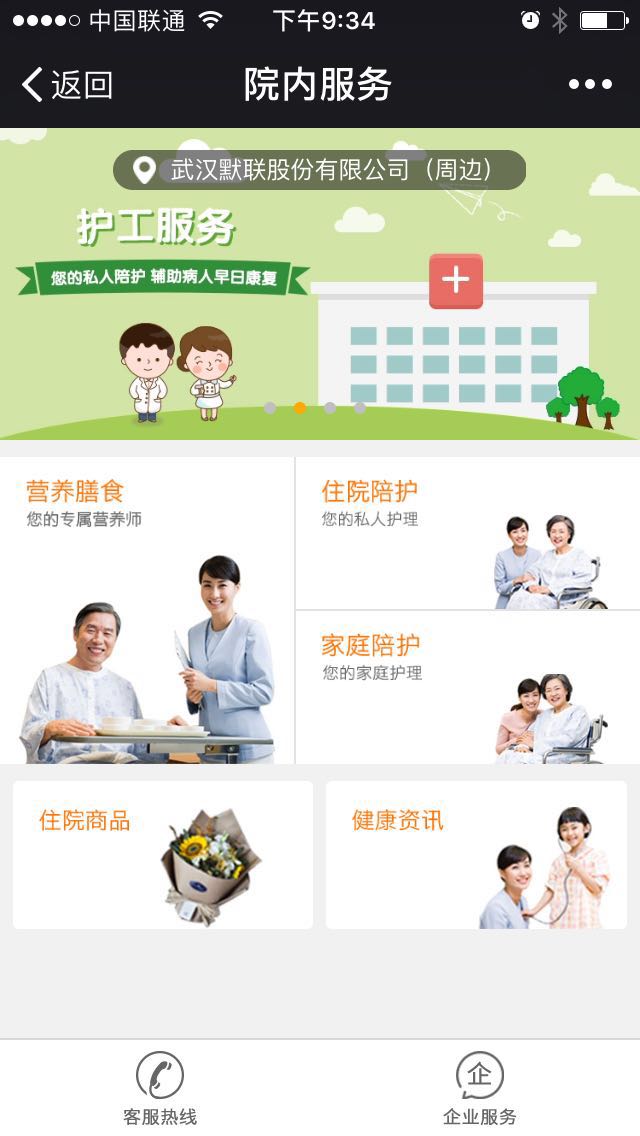View 健康资讯 health news
Screen dimensions: 640x1136
point(476,855)
